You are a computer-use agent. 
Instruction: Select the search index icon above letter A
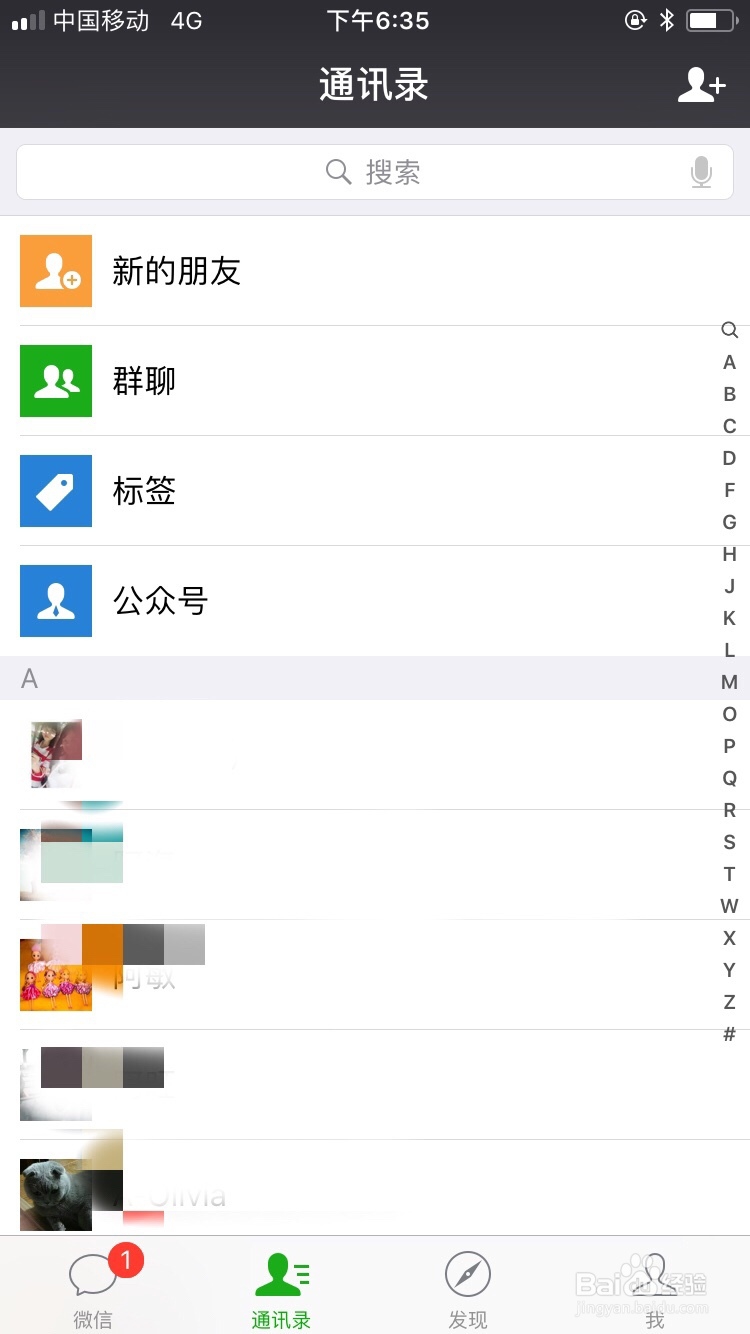click(x=729, y=330)
